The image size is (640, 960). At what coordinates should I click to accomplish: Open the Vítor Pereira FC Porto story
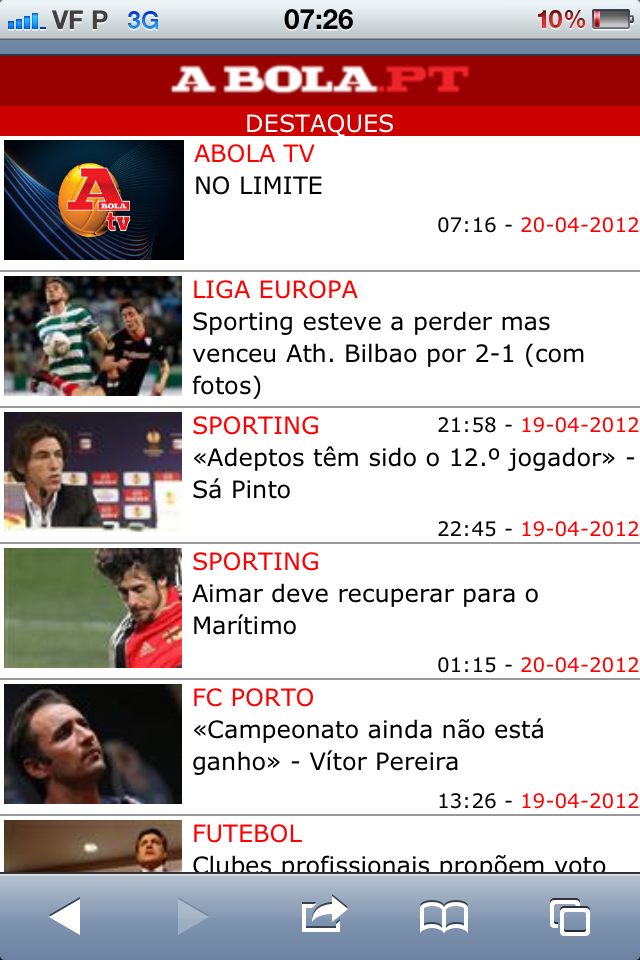click(x=368, y=746)
